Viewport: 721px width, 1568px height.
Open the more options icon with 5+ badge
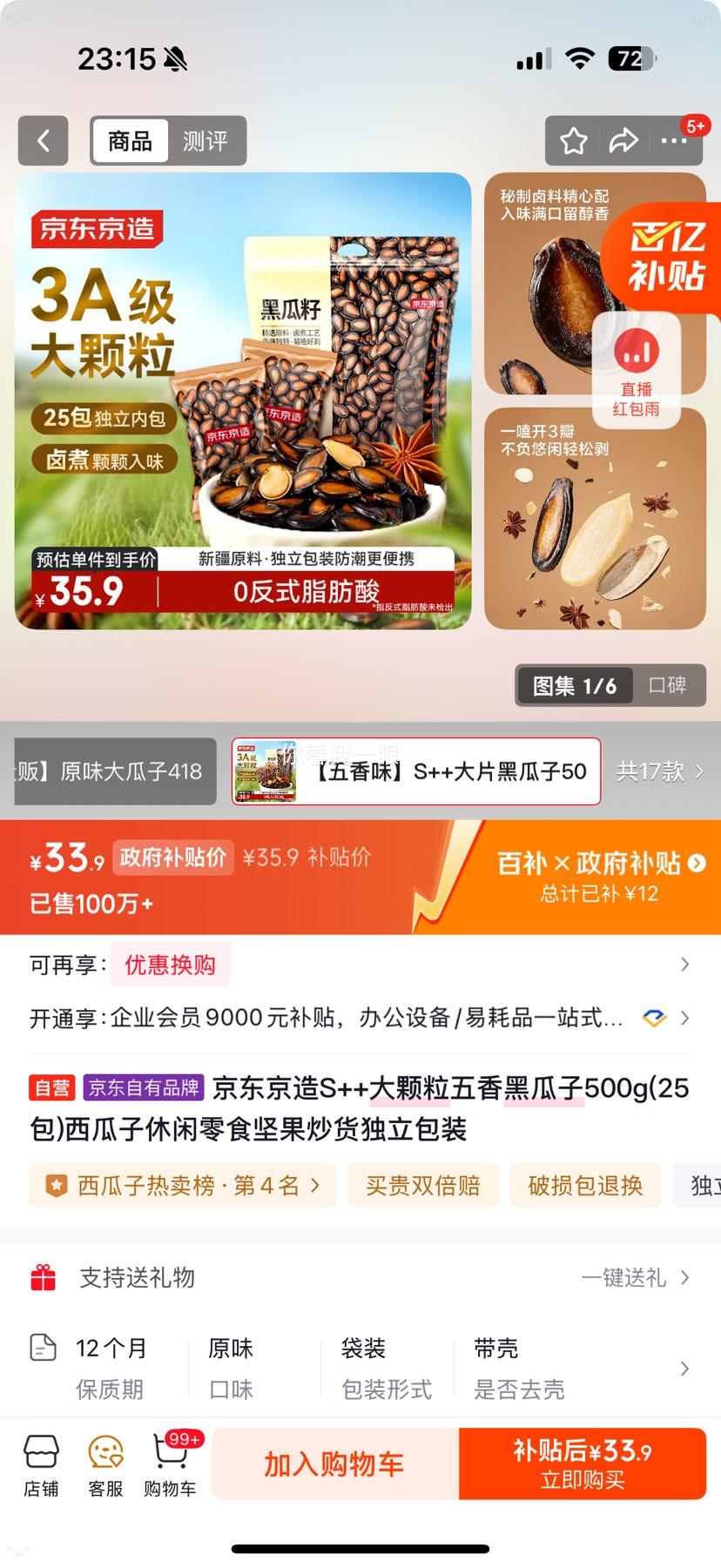point(676,140)
